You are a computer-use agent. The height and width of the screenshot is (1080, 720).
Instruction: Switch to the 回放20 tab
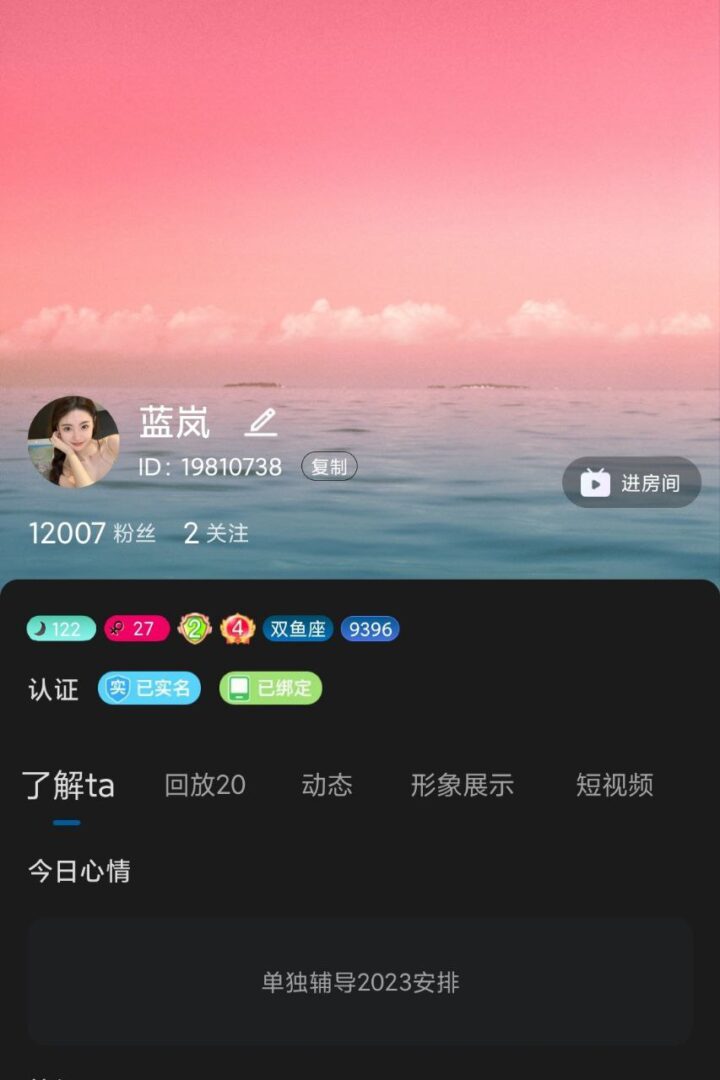point(205,785)
